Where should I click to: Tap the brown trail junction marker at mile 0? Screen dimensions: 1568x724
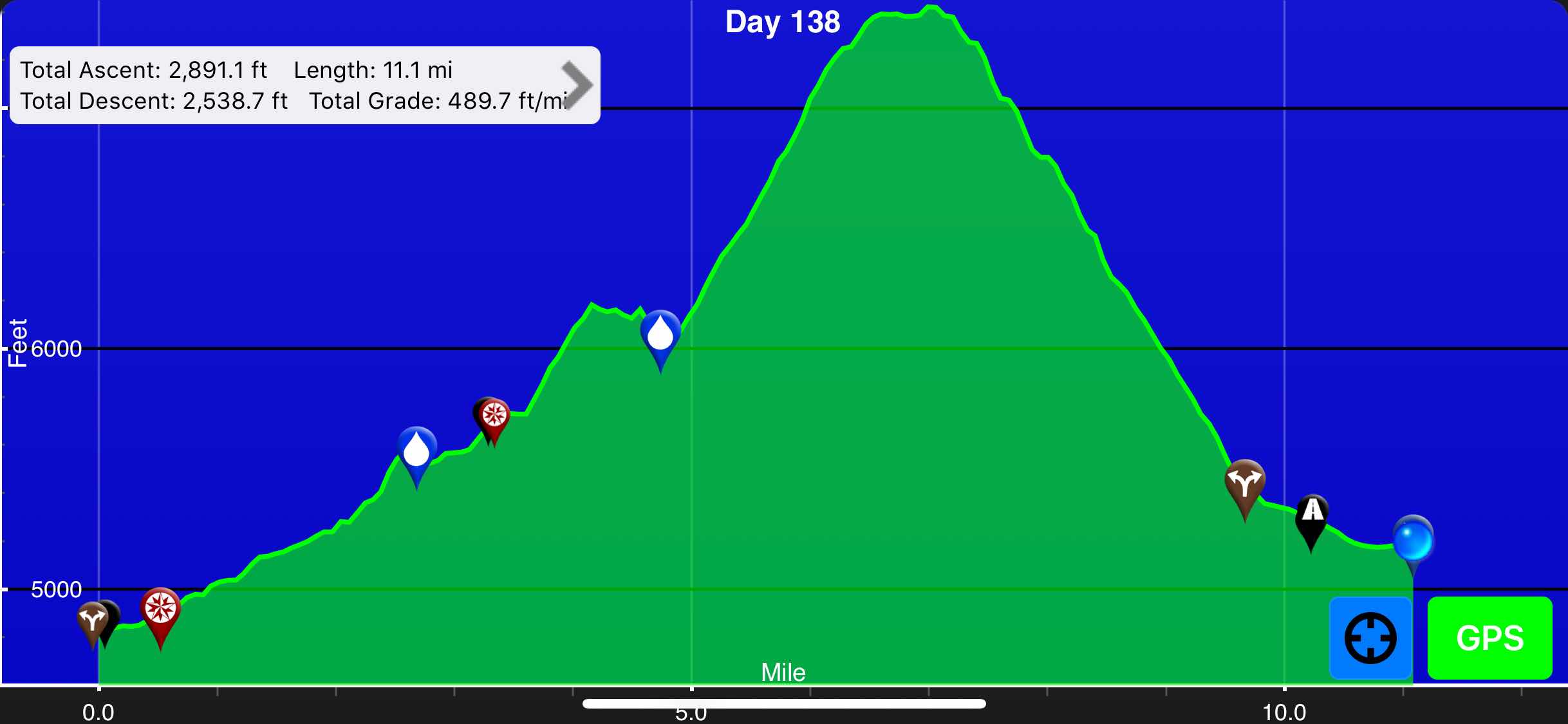pos(91,621)
